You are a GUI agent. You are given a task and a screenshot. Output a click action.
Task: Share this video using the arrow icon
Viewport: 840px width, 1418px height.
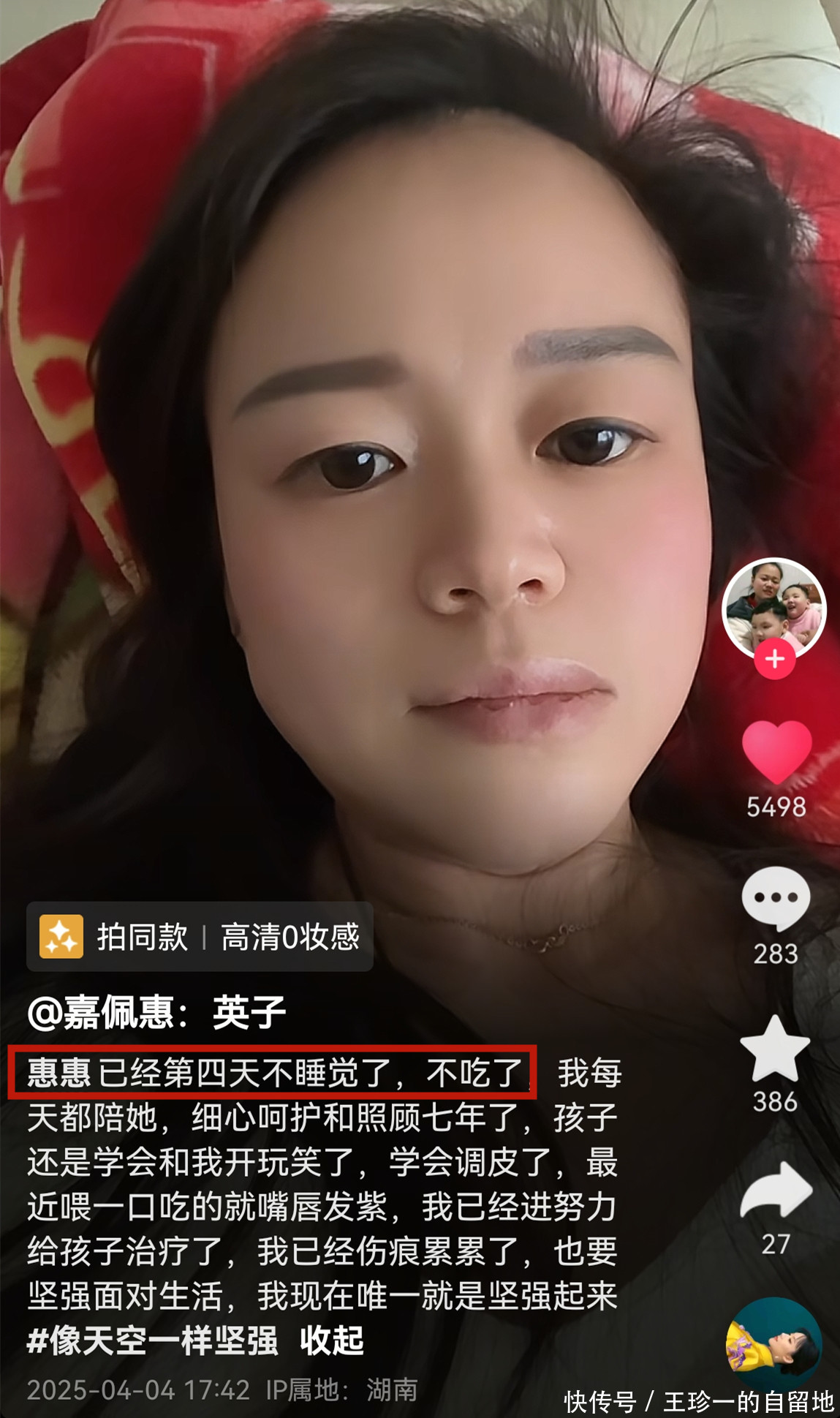tap(776, 1191)
